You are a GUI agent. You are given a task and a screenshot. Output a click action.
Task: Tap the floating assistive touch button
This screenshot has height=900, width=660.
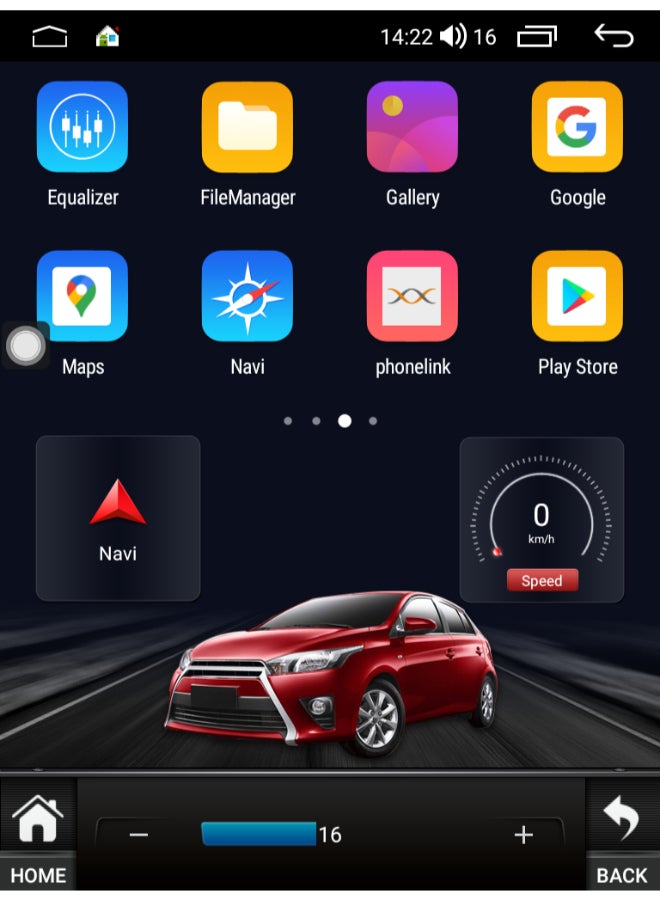26,346
